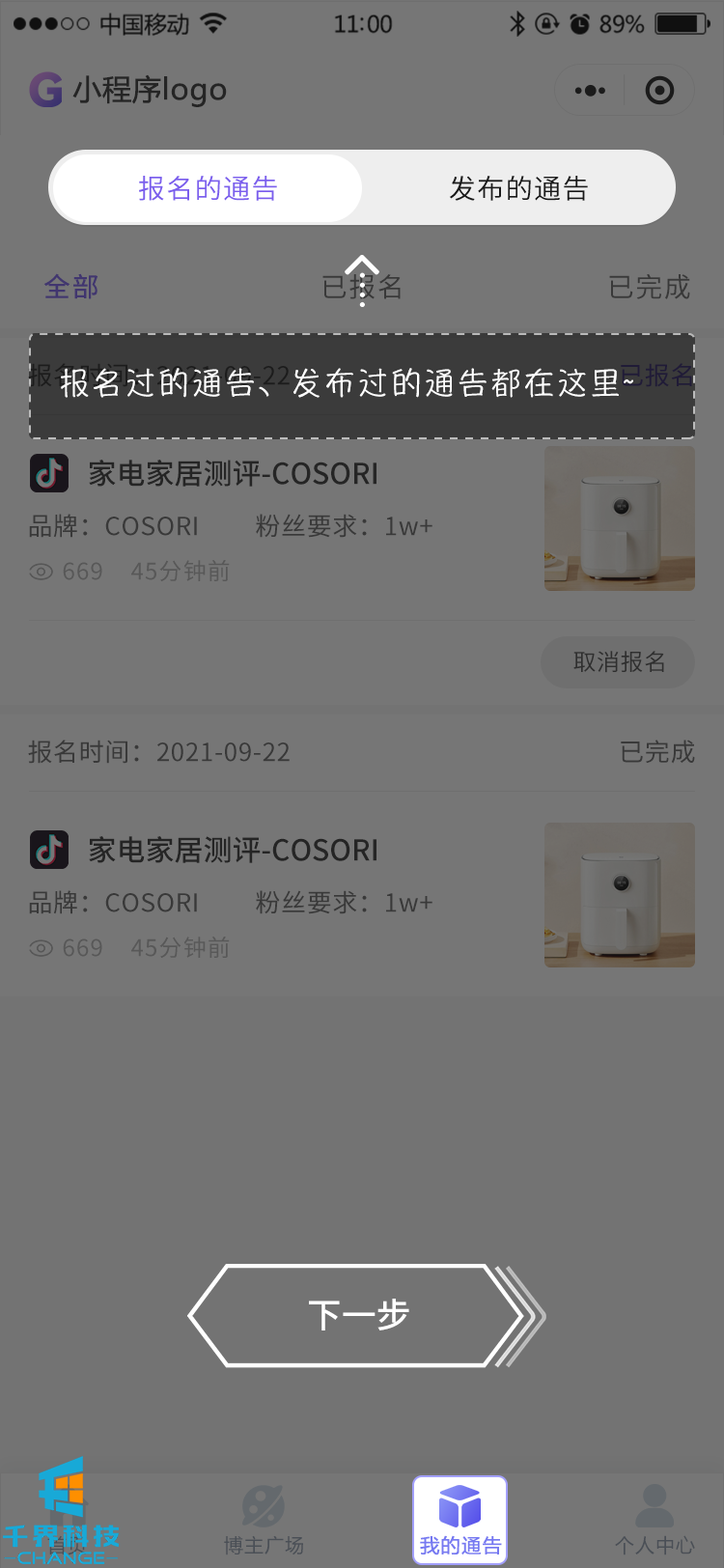Switch to the 发布的通告 segment

(518, 188)
